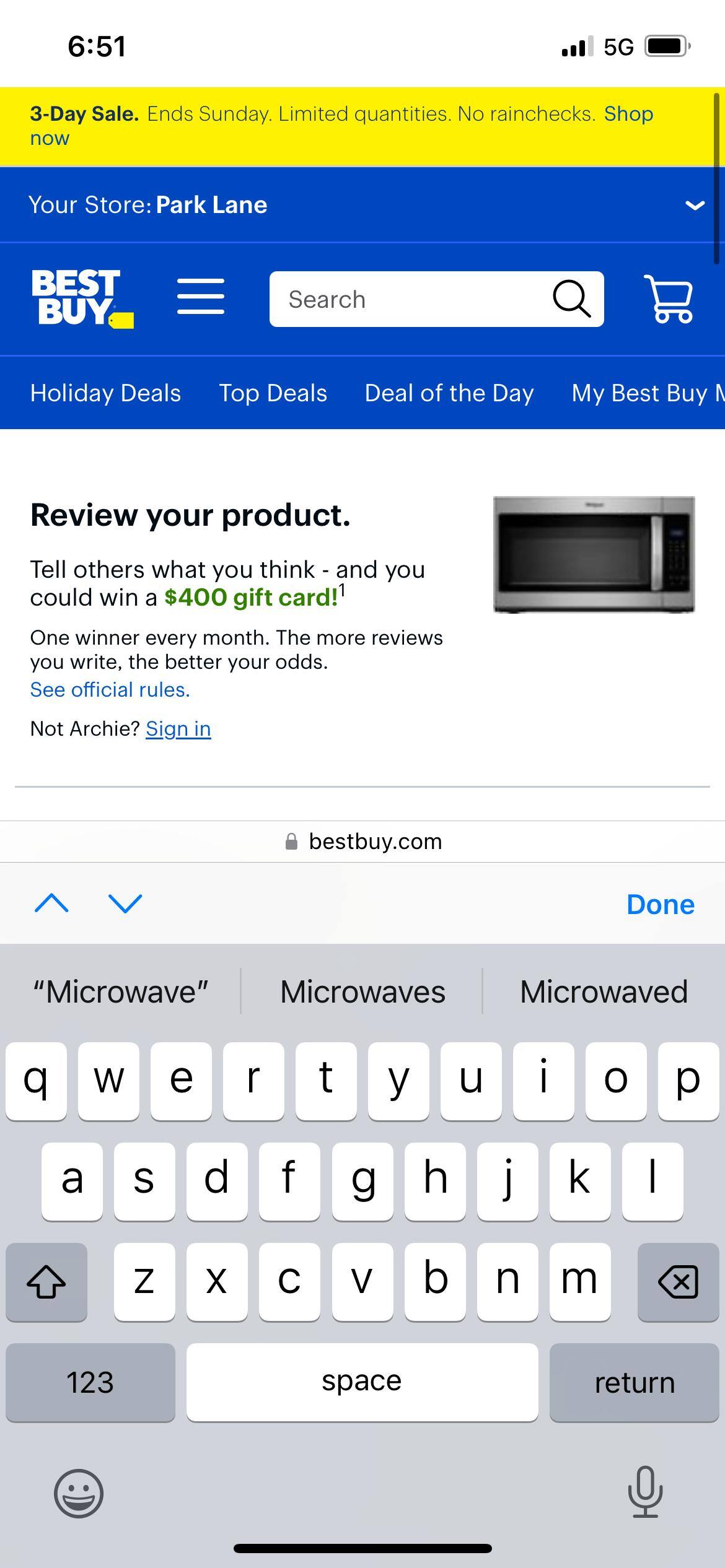Focus the Search field
This screenshot has width=725, height=1568.
[x=409, y=299]
